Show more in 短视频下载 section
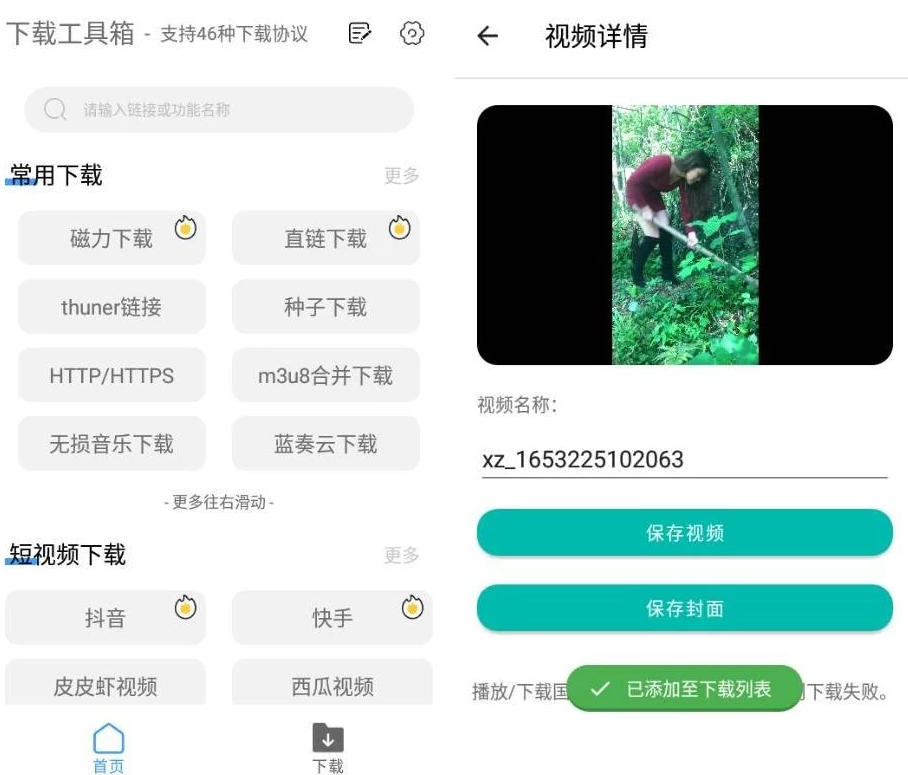 click(x=401, y=555)
